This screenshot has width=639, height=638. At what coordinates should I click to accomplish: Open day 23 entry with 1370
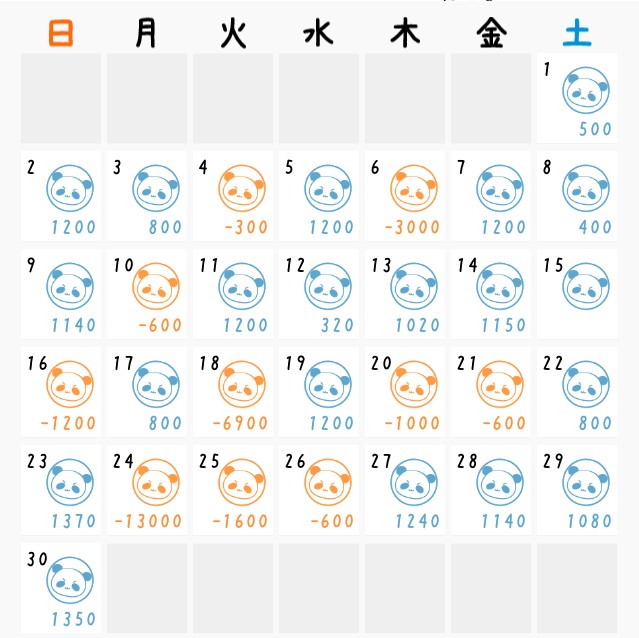click(61, 490)
